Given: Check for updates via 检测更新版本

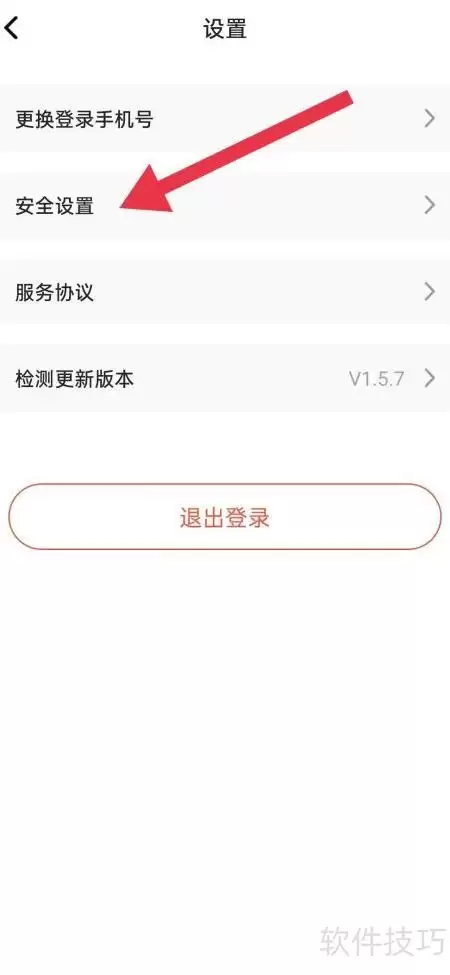Looking at the screenshot, I should pos(225,378).
